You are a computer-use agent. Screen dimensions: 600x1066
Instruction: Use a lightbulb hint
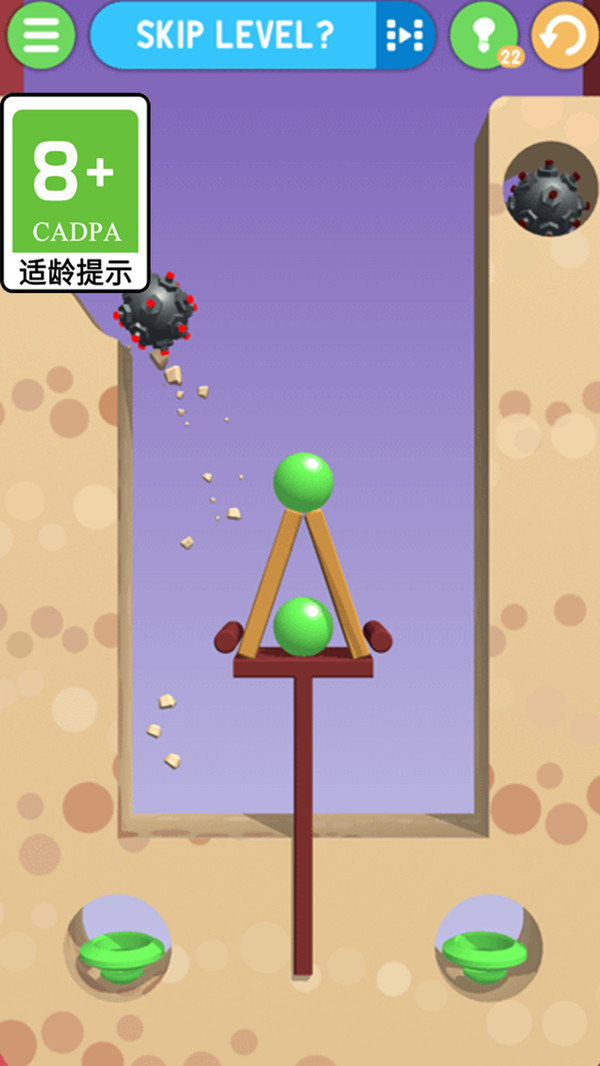coord(484,35)
